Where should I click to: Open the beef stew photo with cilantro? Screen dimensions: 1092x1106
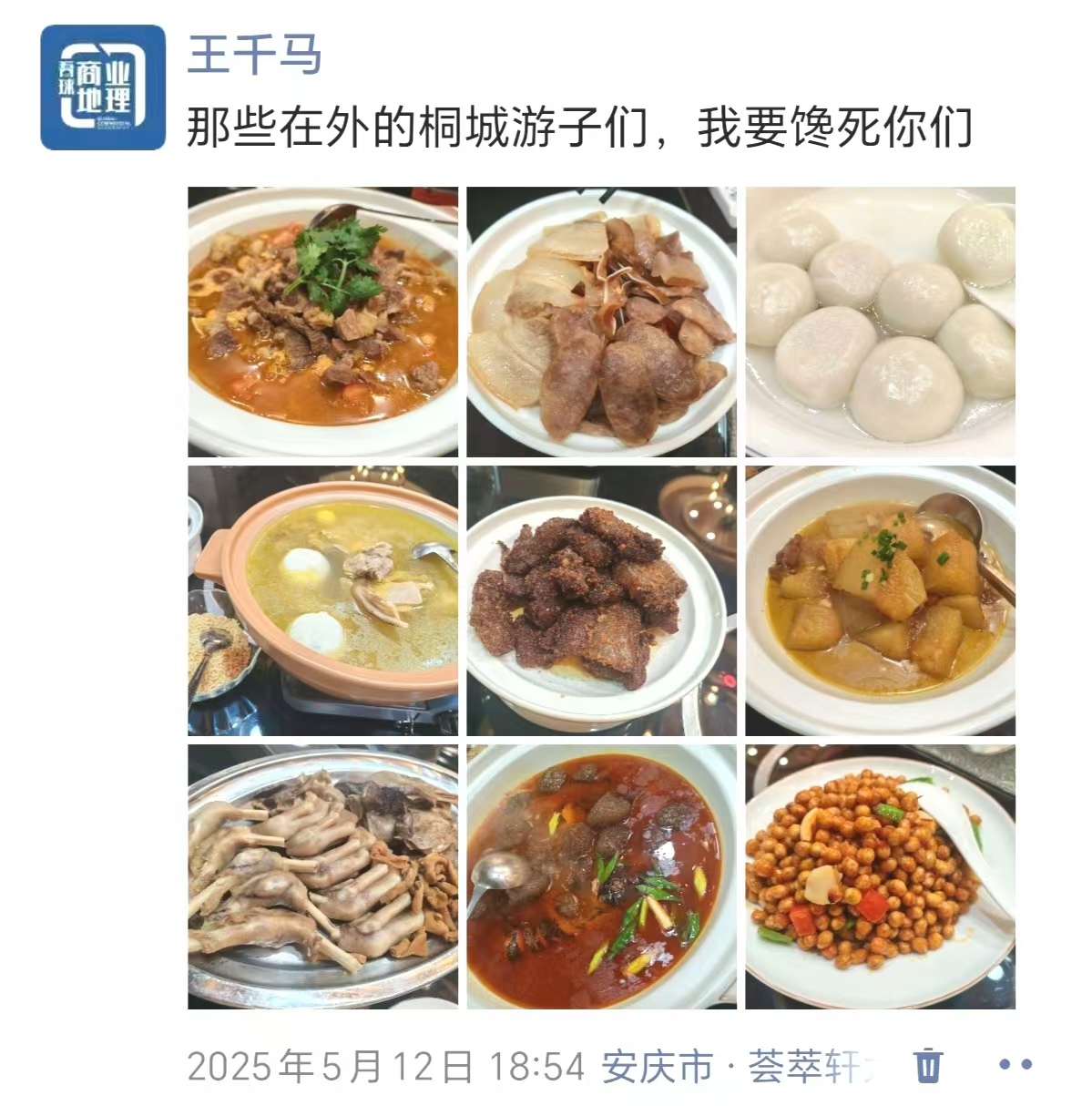(322, 322)
